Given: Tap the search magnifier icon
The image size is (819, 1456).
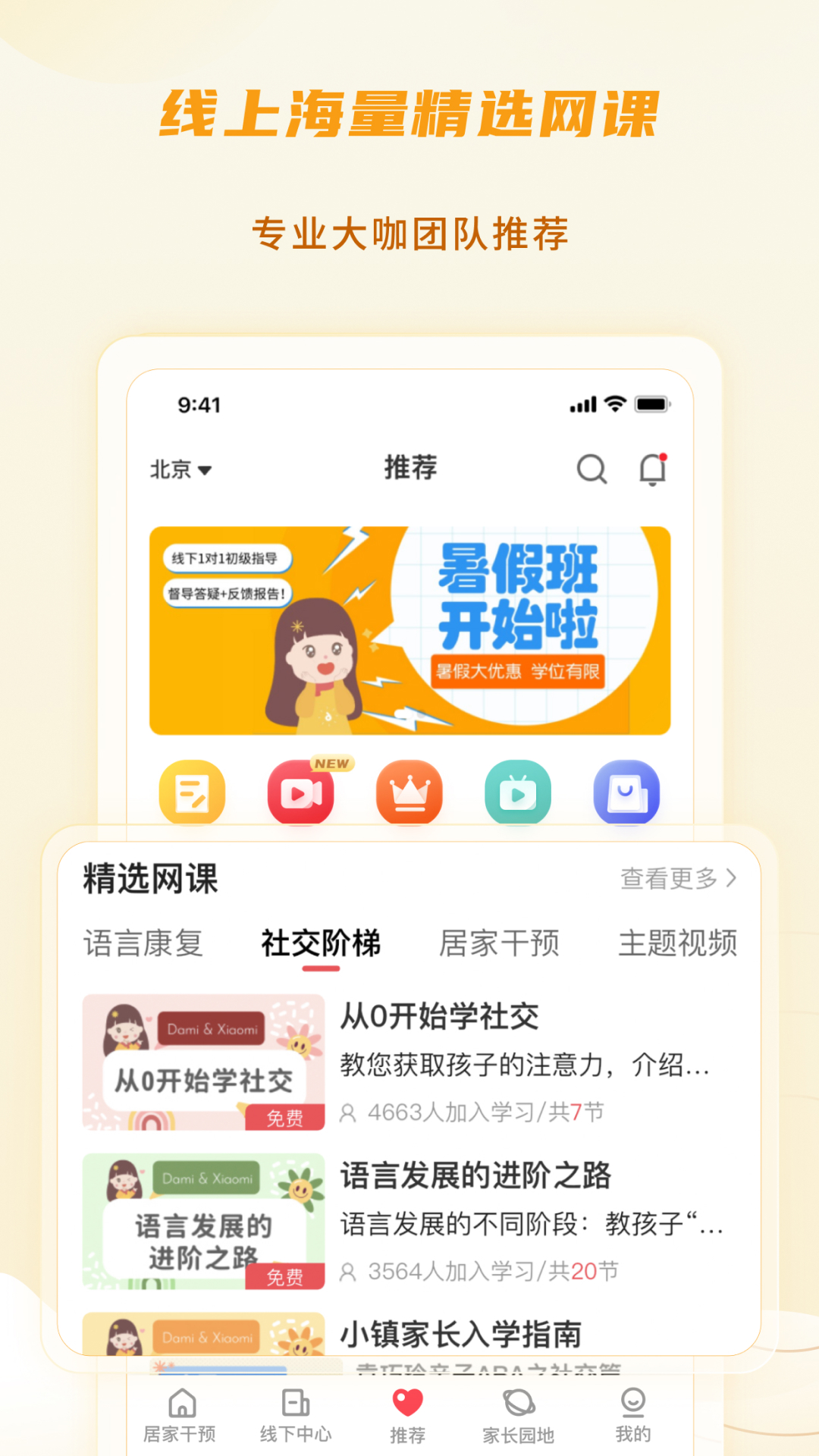Looking at the screenshot, I should tap(591, 469).
